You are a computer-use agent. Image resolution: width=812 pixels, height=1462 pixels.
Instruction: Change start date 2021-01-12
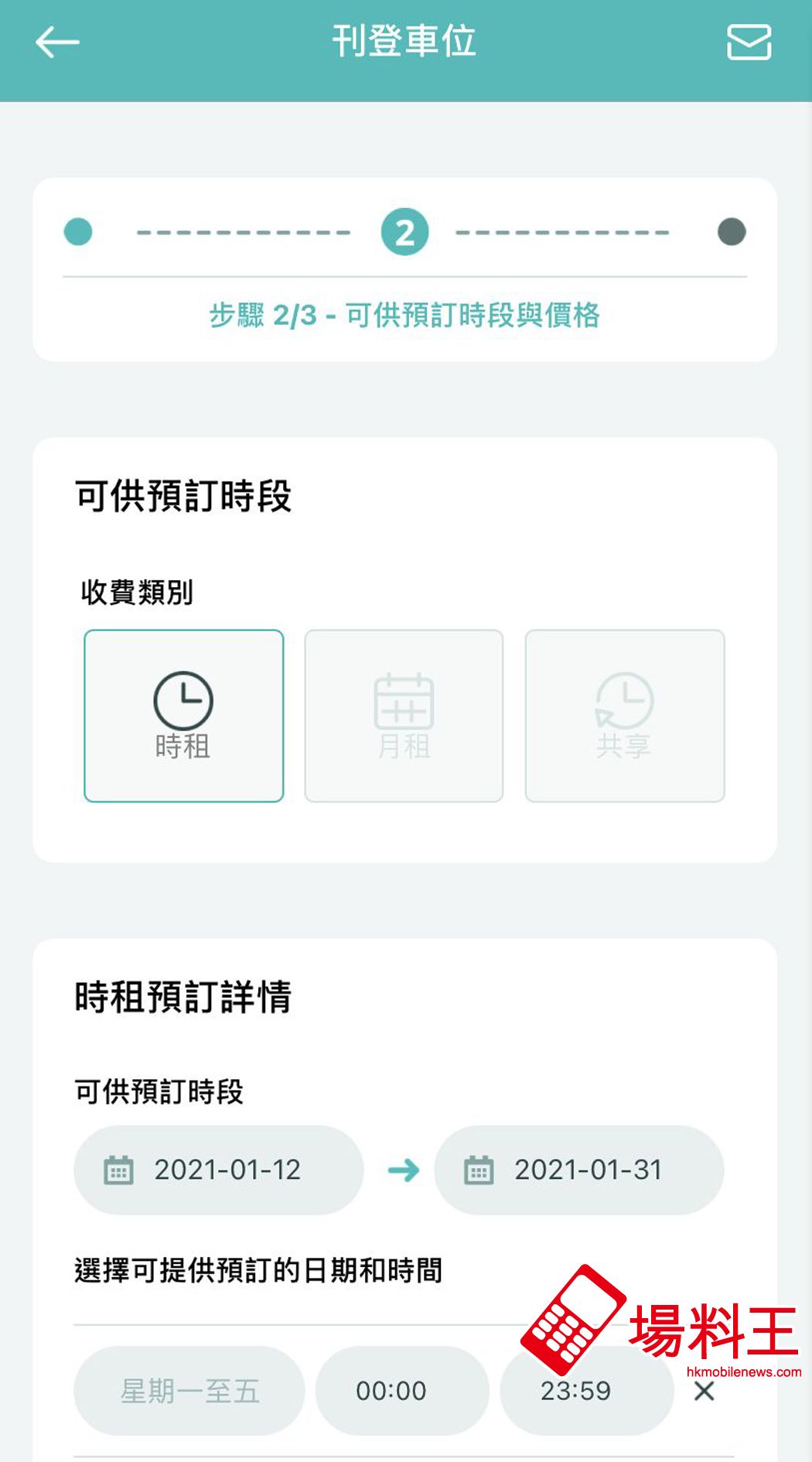click(219, 1170)
